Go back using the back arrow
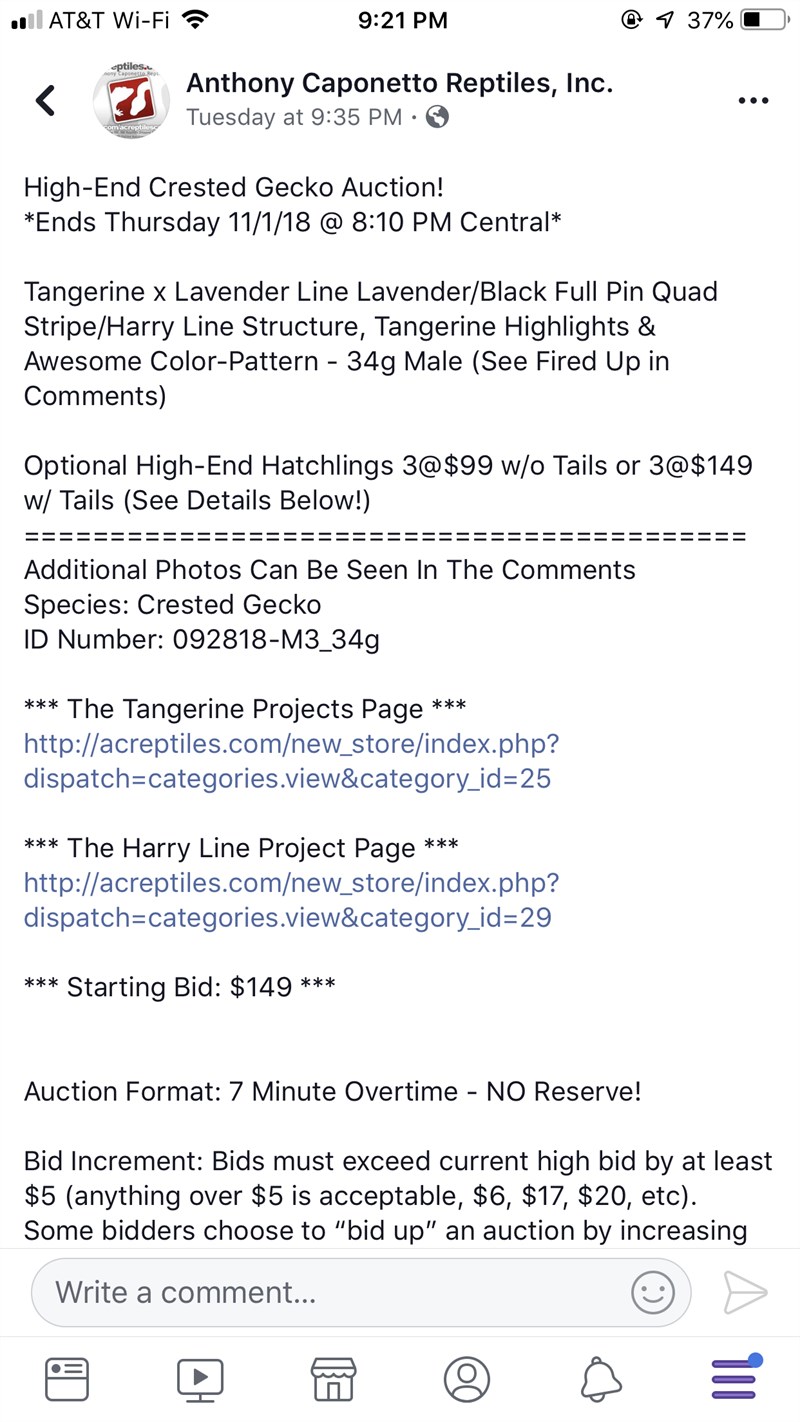The height and width of the screenshot is (1422, 800). coord(45,100)
